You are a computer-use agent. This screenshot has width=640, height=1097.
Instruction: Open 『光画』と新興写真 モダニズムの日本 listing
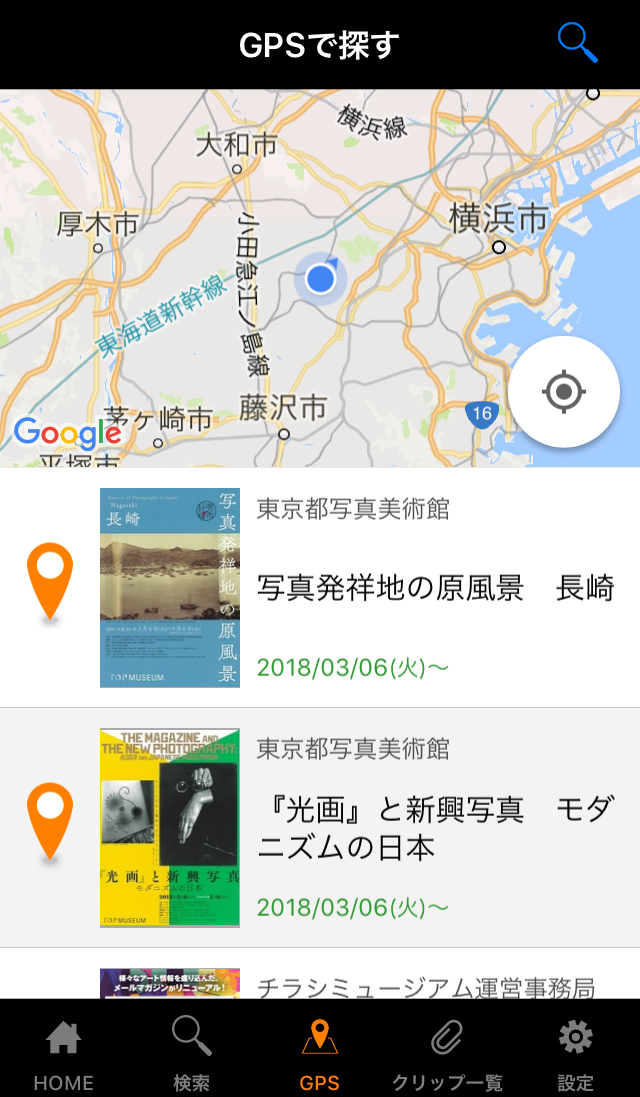tap(435, 828)
